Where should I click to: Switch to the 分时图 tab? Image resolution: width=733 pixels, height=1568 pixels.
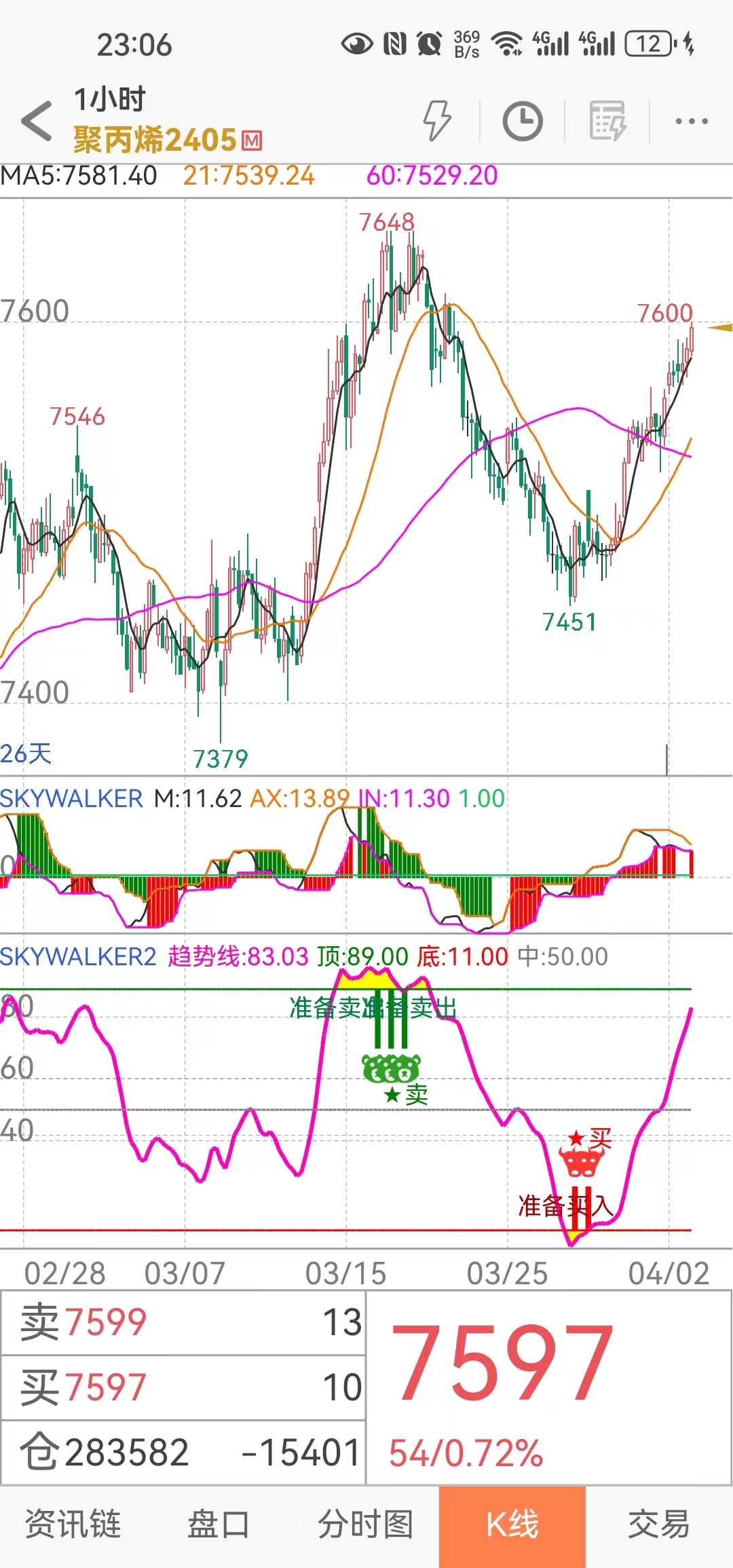click(x=365, y=1524)
